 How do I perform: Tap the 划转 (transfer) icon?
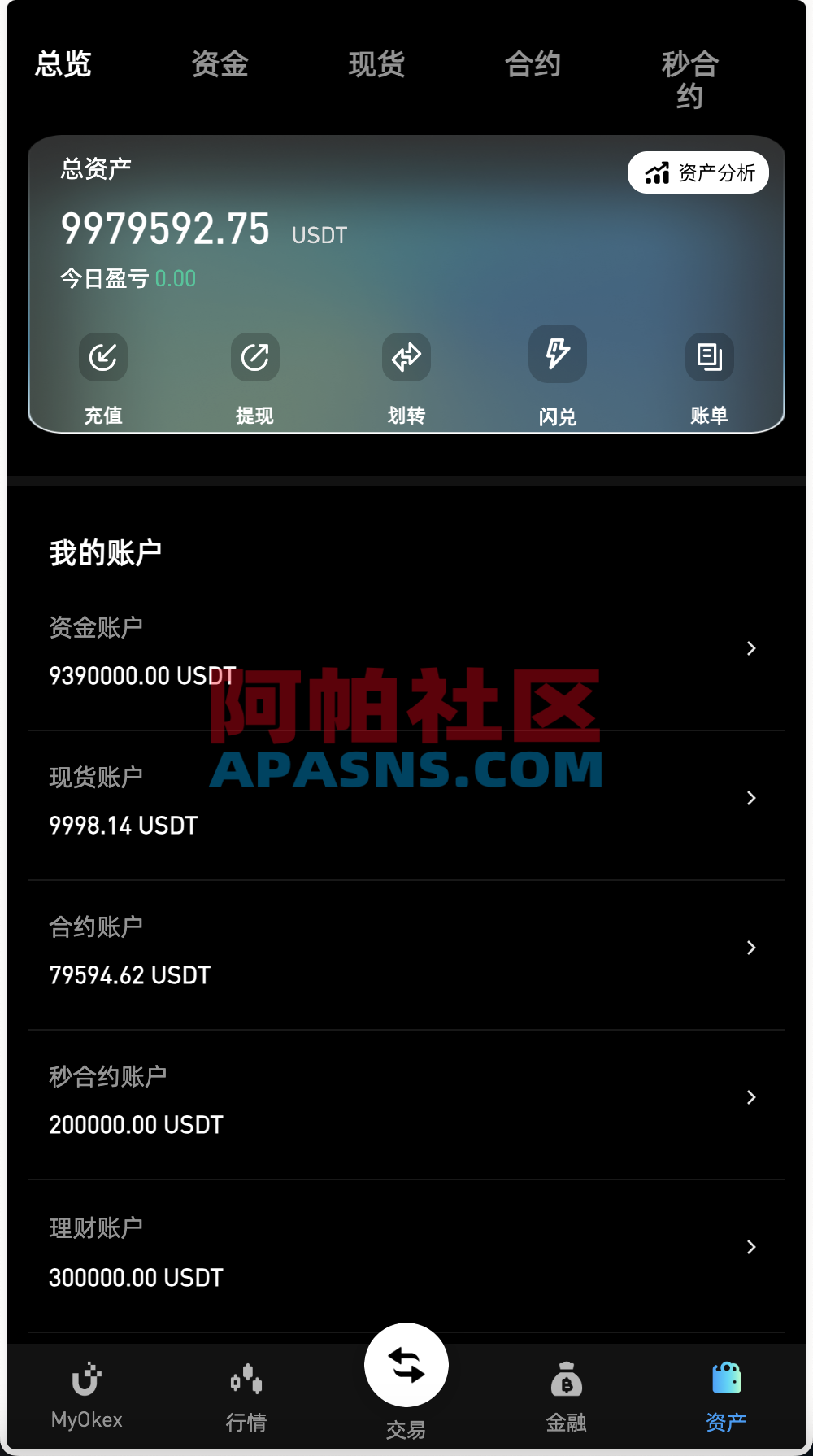[406, 358]
